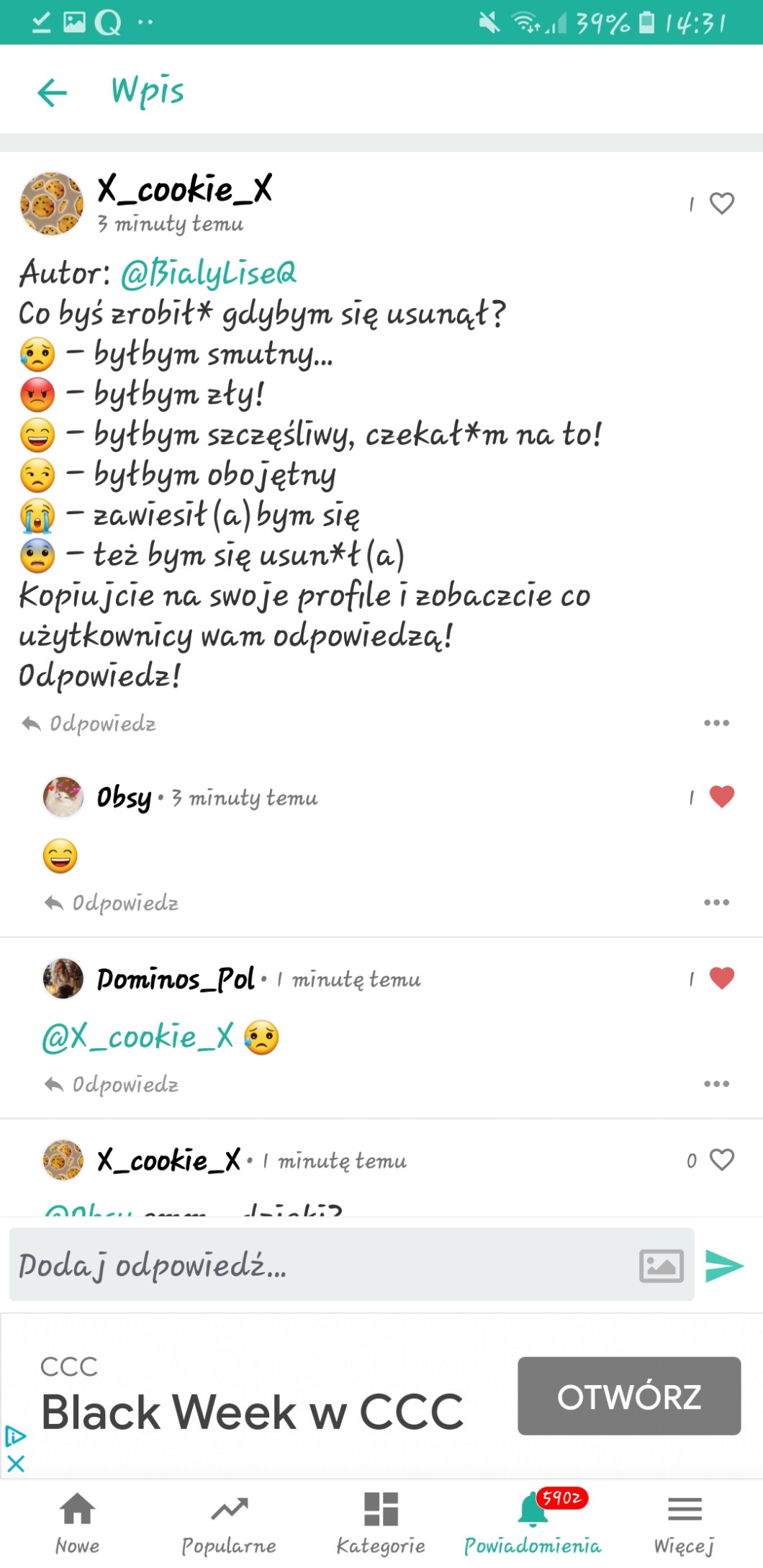The height and width of the screenshot is (1568, 763).
Task: Unlike Obsy's comment
Action: click(x=721, y=796)
